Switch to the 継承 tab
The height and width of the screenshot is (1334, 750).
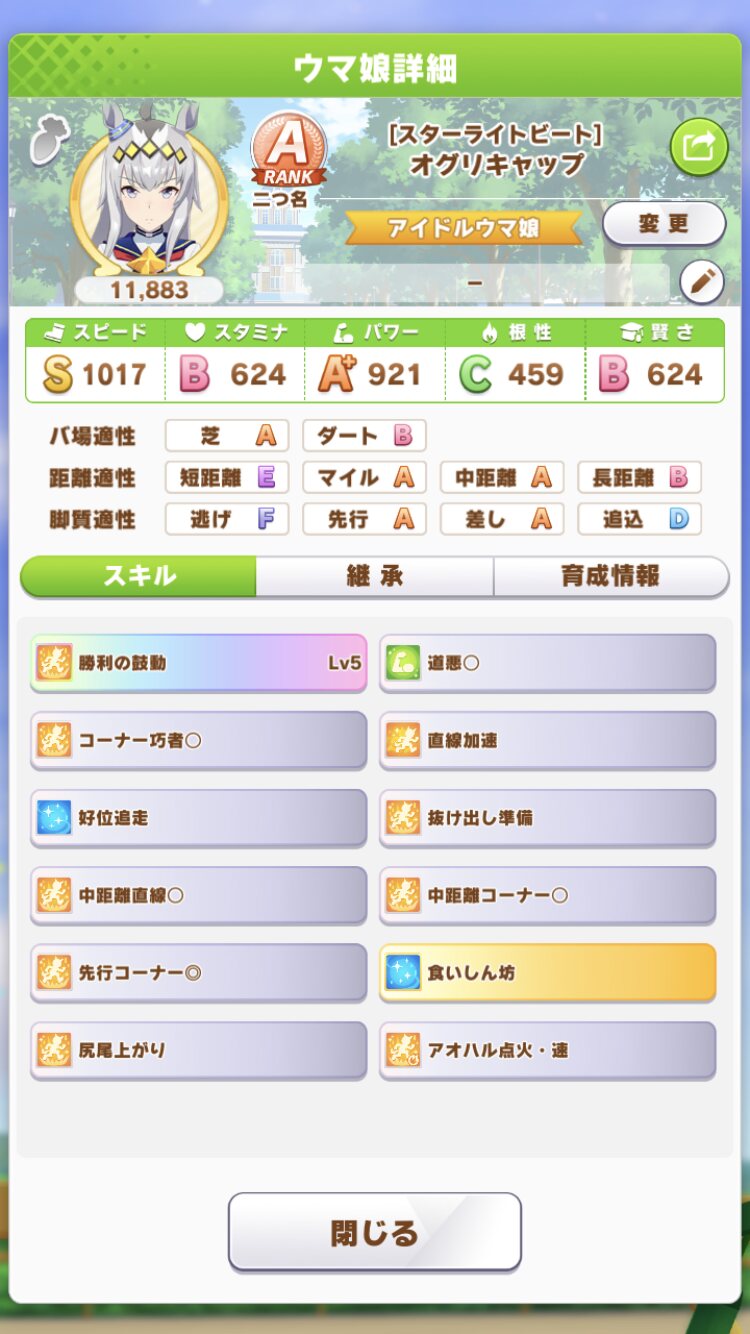pyautogui.click(x=374, y=576)
